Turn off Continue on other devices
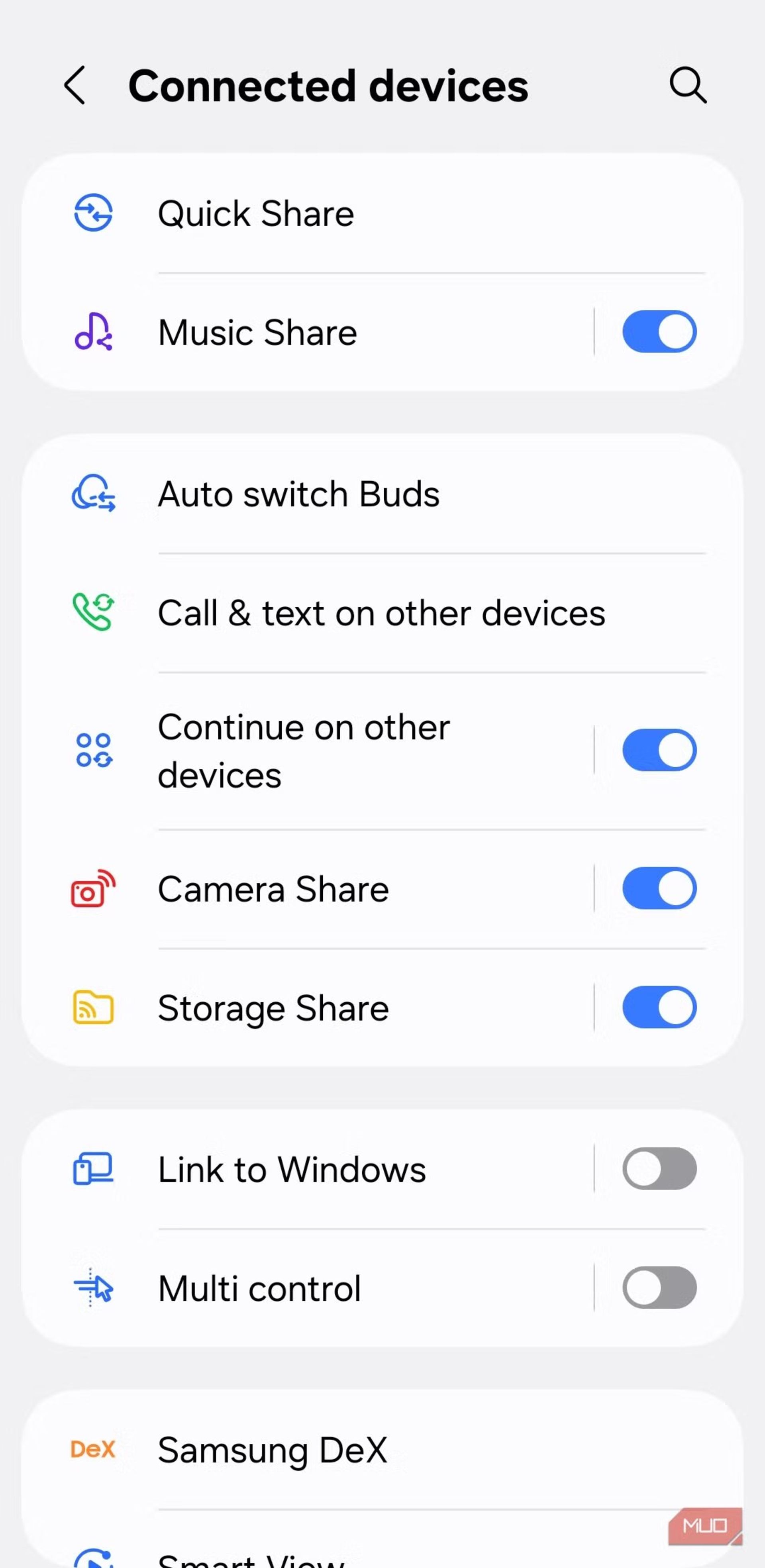The width and height of the screenshot is (765, 1568). point(660,750)
